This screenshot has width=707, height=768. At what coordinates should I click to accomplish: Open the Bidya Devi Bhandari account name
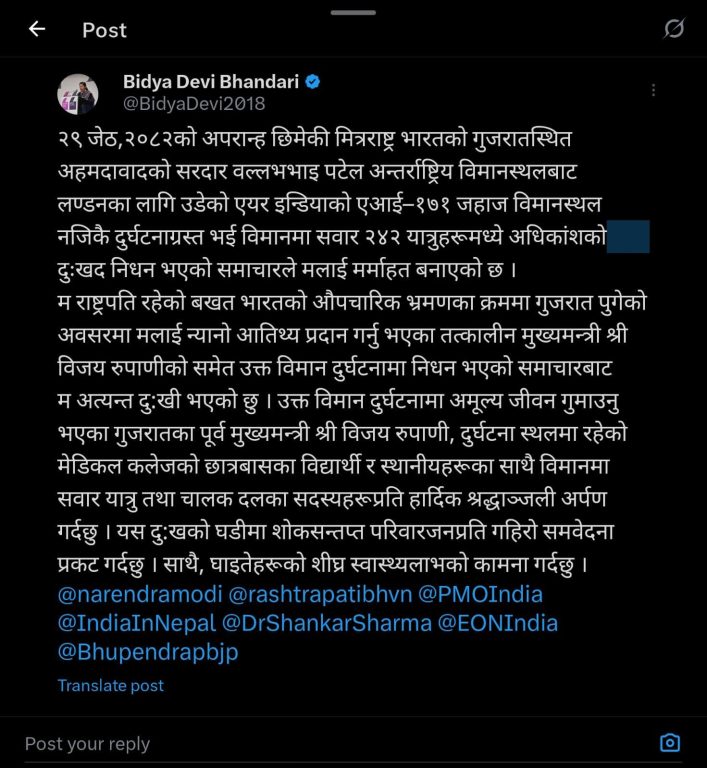(x=211, y=81)
